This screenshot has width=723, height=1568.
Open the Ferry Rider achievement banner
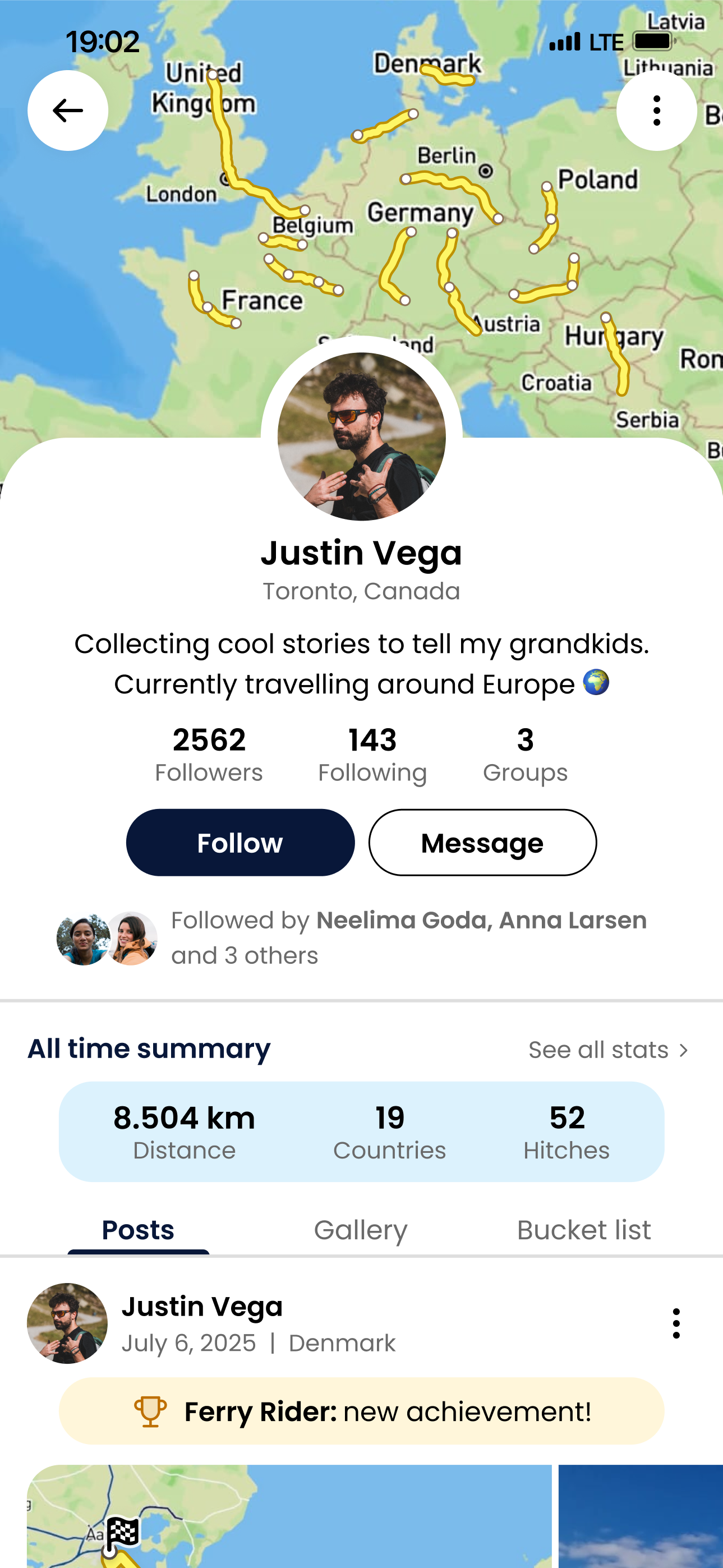click(361, 1411)
